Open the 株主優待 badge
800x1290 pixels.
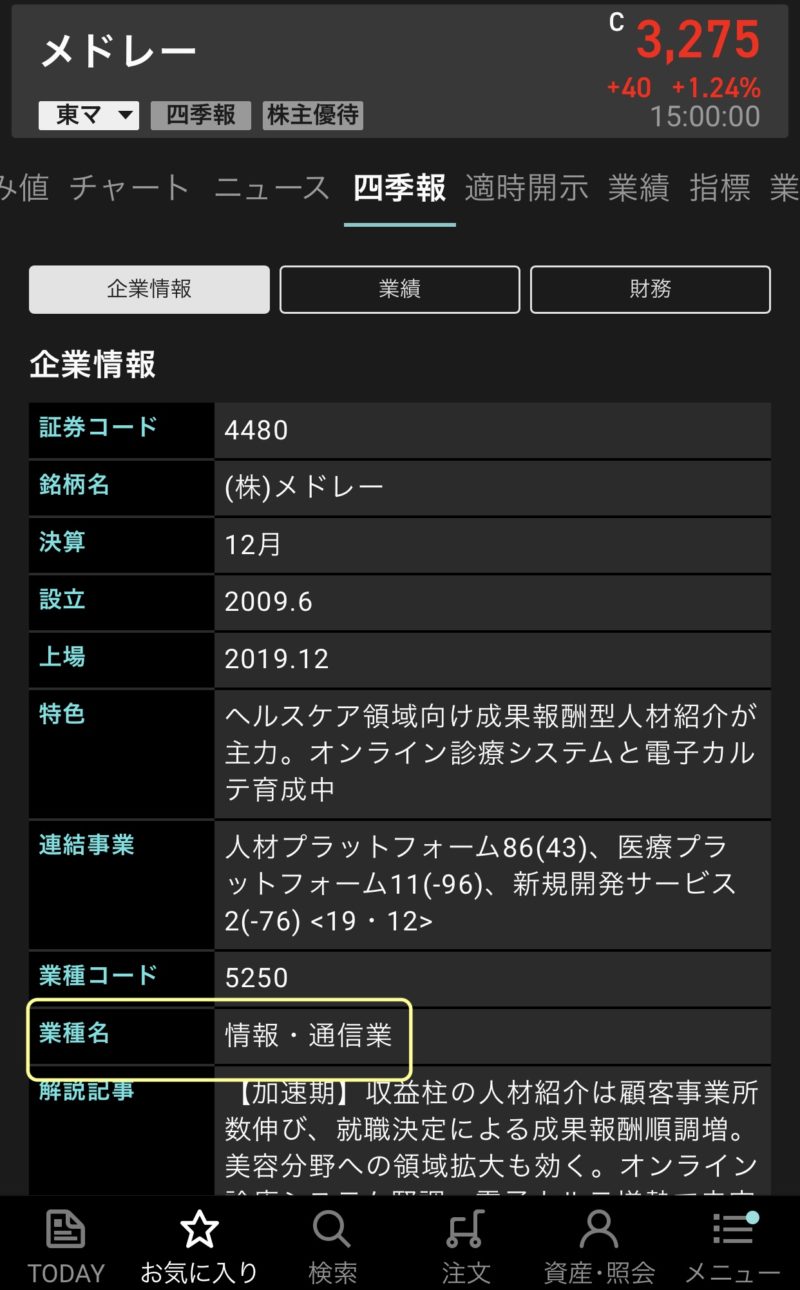click(312, 115)
